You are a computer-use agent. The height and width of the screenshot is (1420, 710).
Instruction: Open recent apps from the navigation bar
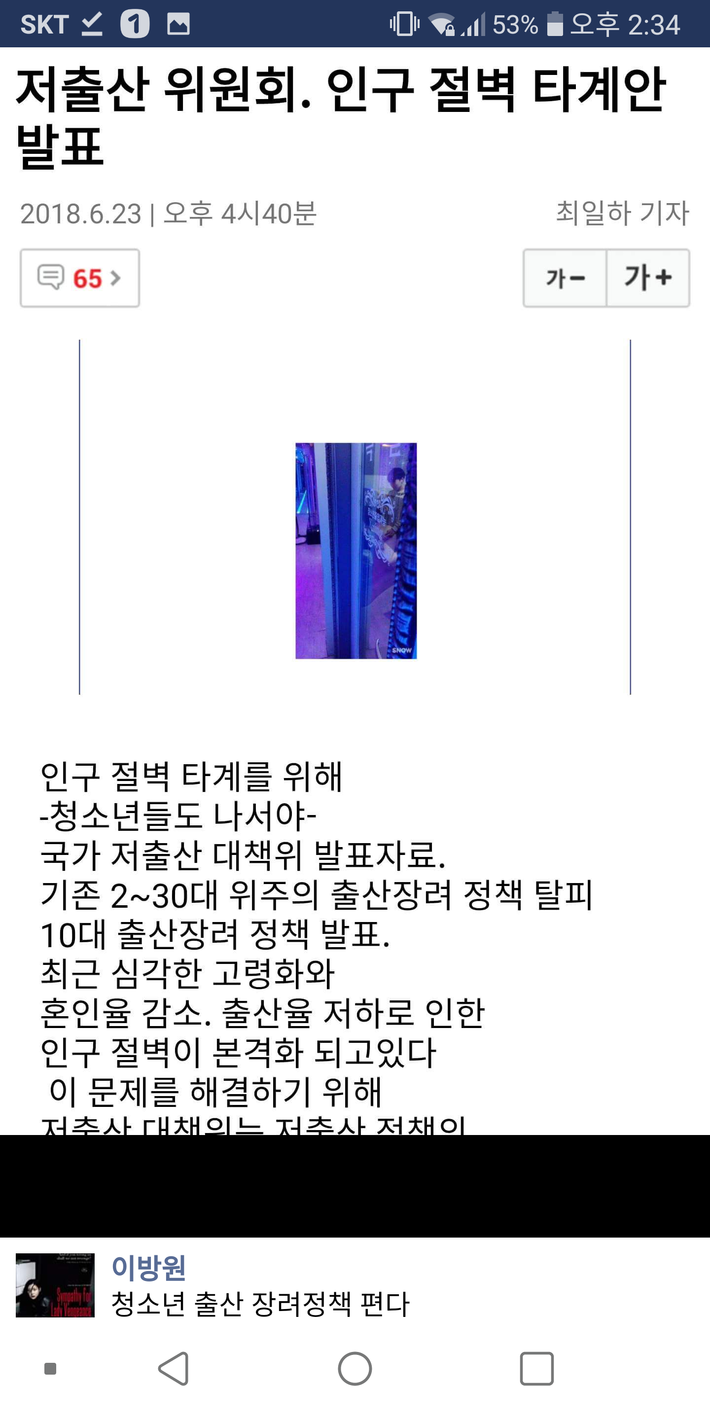click(537, 1368)
